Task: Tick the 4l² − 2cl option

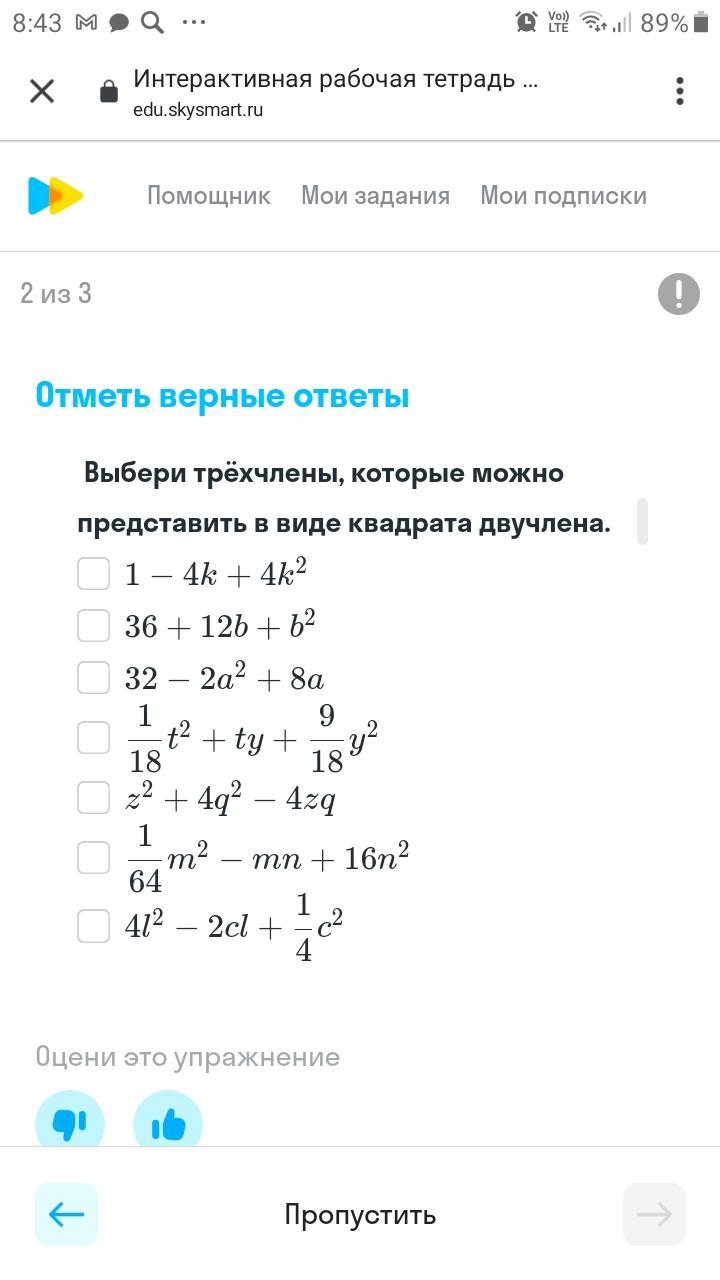Action: coord(94,926)
